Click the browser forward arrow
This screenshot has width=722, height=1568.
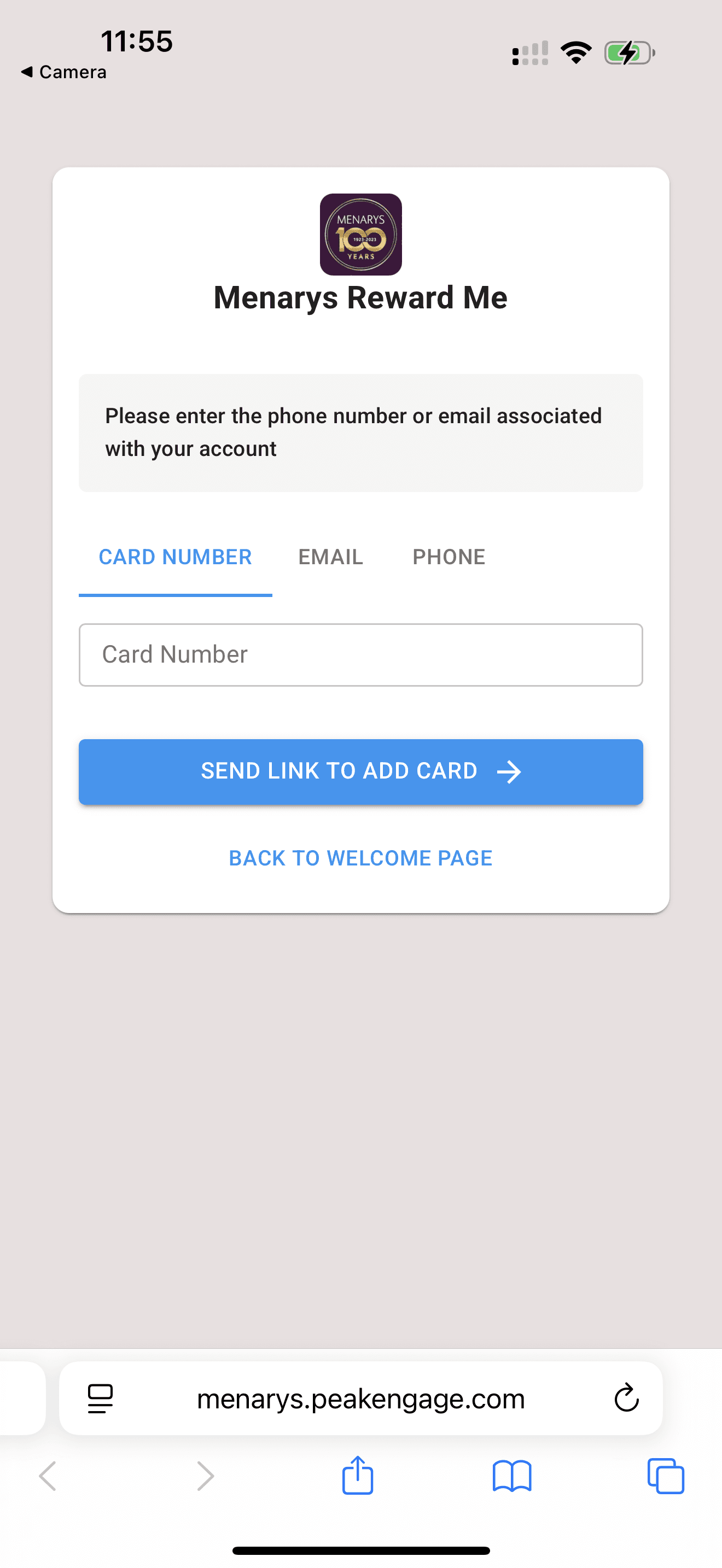coord(205,1476)
